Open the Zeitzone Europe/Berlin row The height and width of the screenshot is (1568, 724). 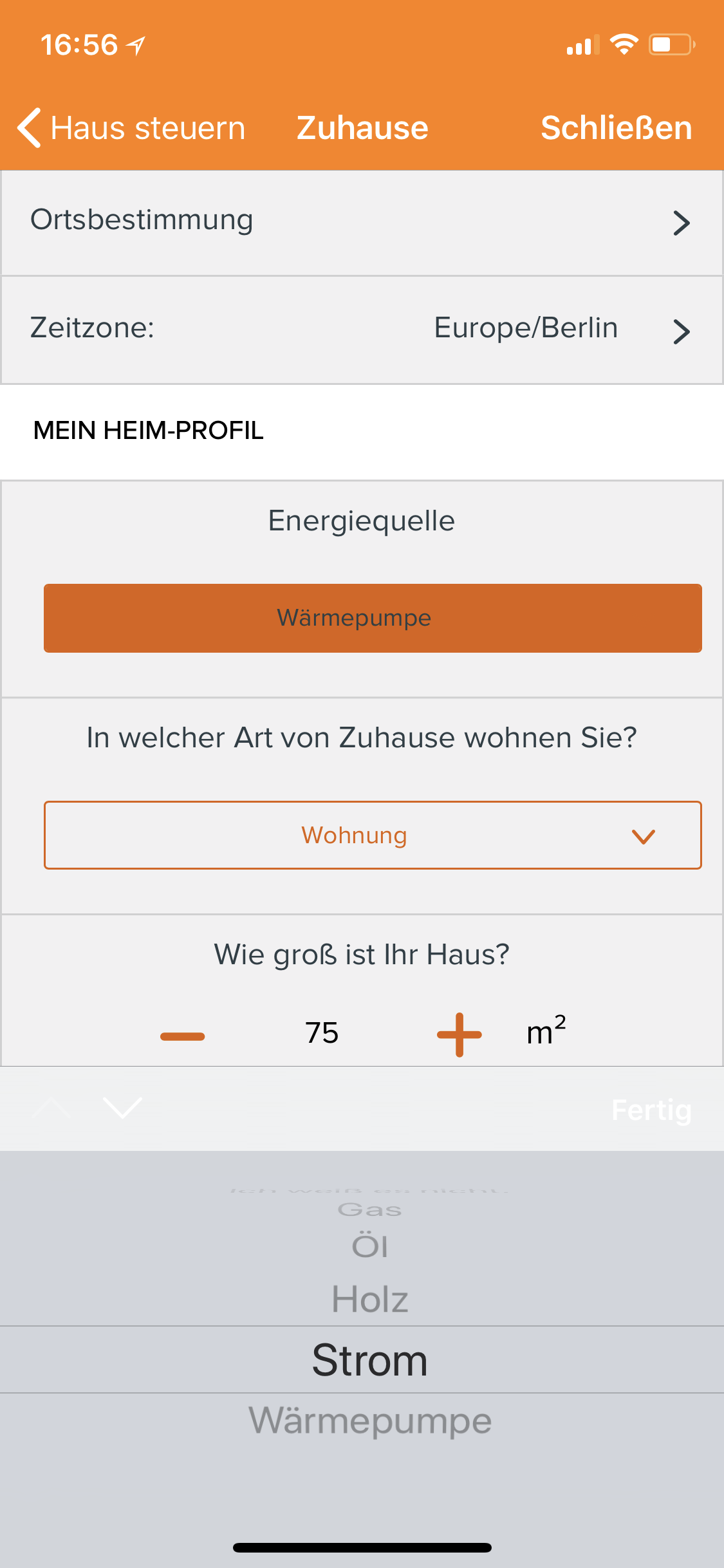pyautogui.click(x=362, y=330)
